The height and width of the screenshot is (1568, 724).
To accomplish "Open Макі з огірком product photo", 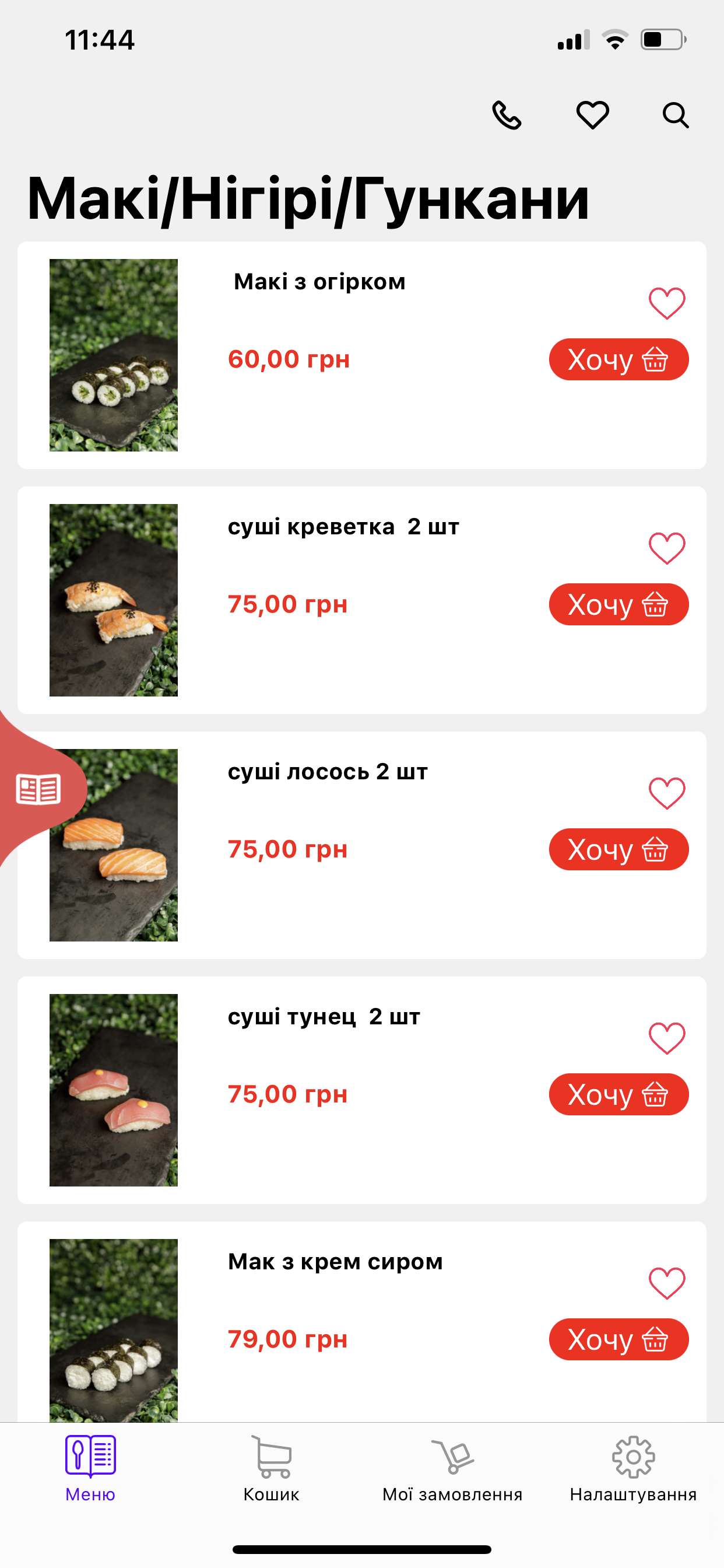I will 114,355.
